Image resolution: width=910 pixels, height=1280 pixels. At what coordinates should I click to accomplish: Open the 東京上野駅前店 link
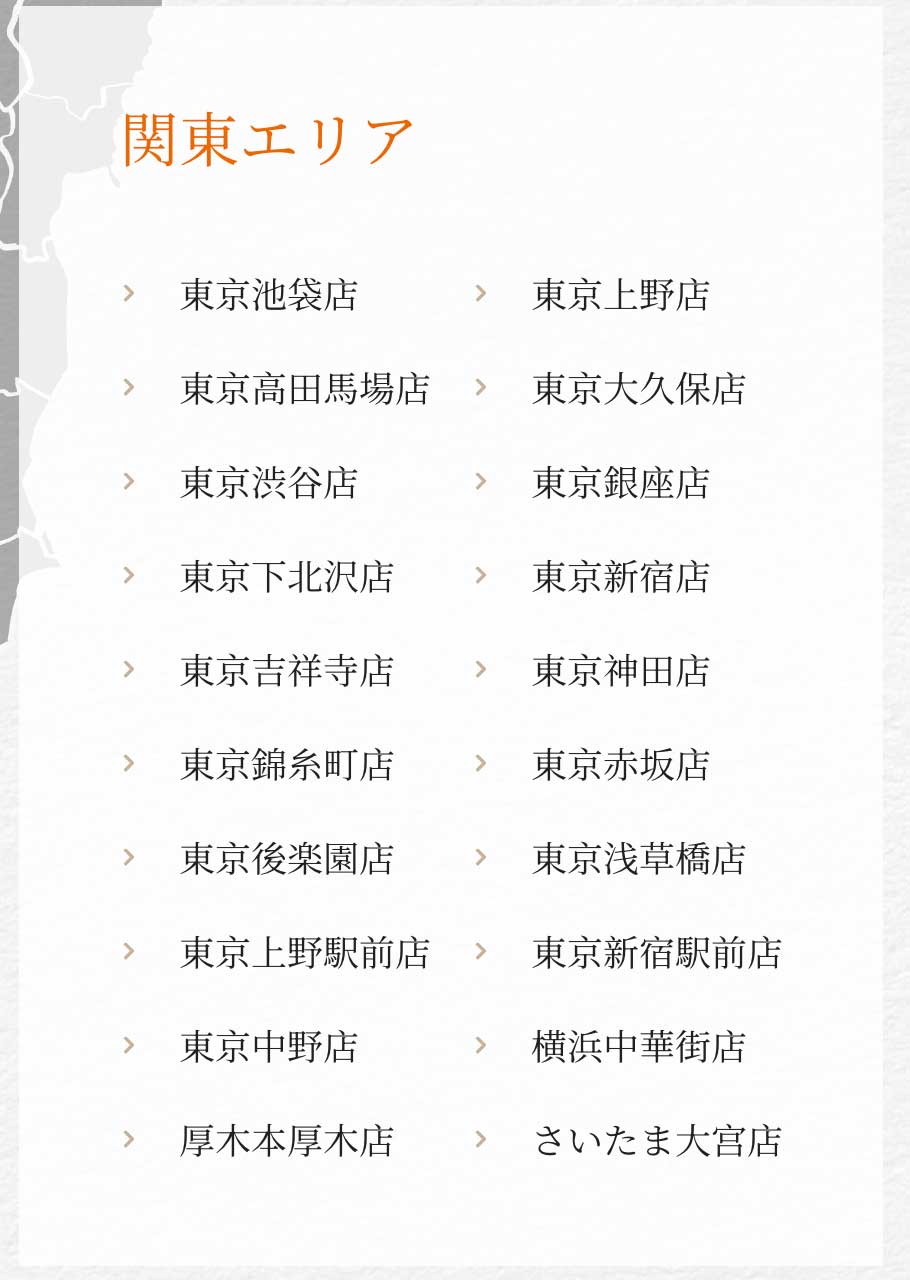[x=305, y=953]
